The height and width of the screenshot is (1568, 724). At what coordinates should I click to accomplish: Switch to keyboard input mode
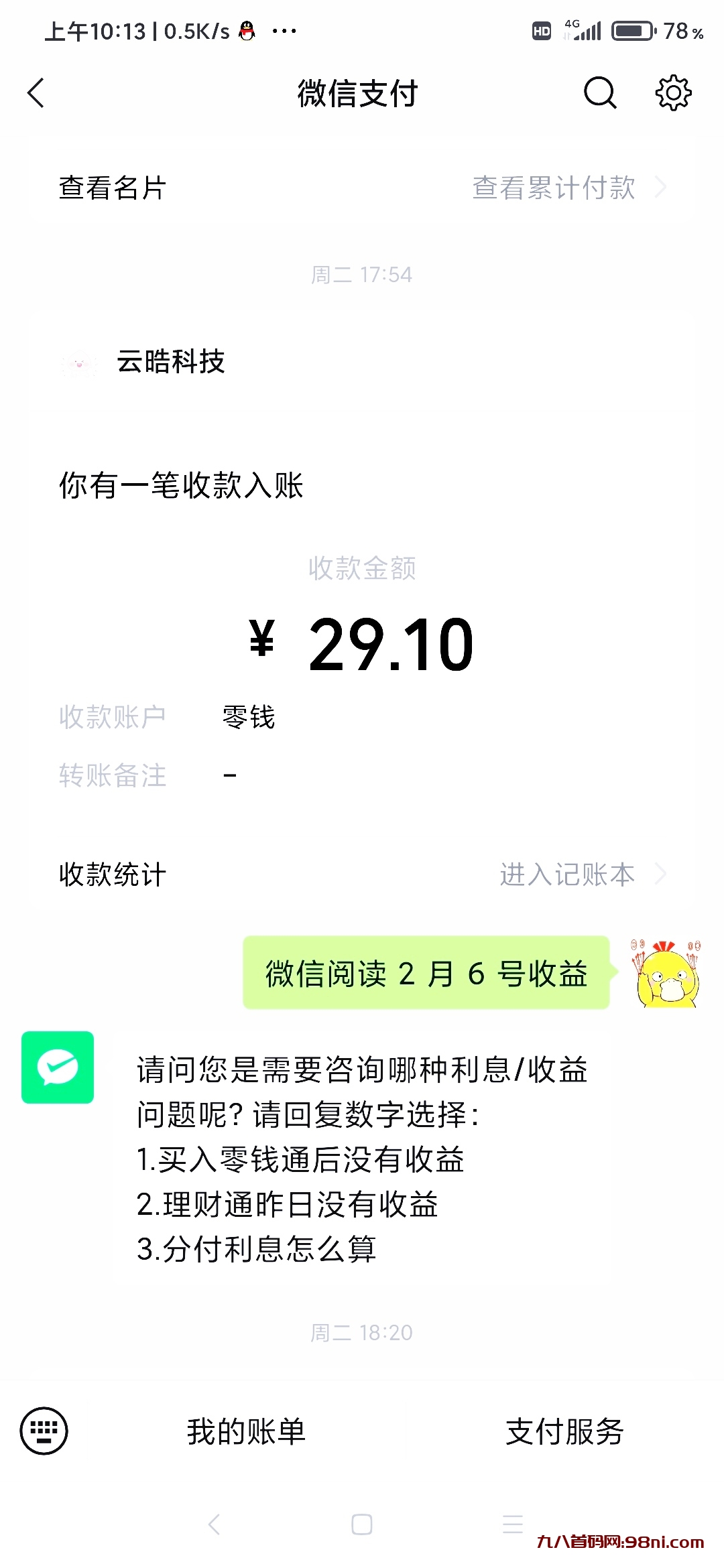click(44, 1431)
